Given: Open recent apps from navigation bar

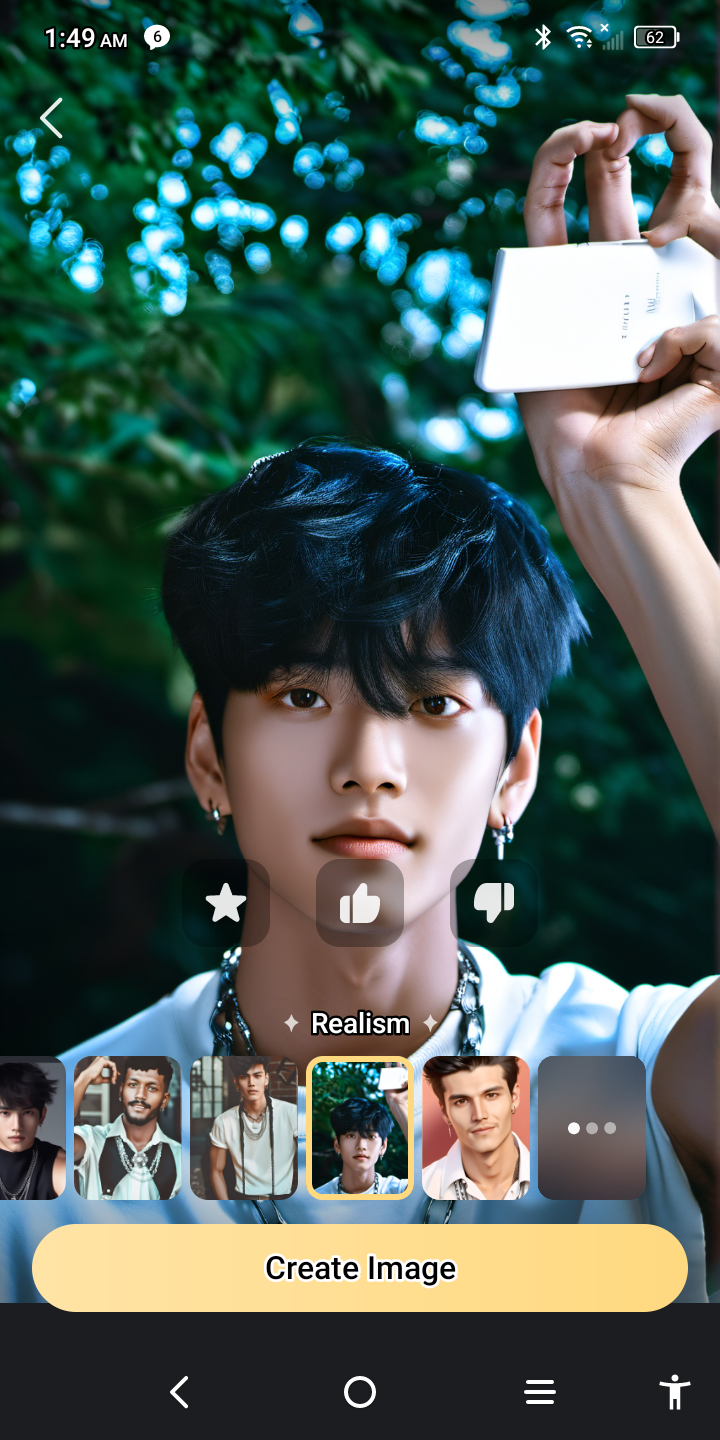Looking at the screenshot, I should 540,1392.
